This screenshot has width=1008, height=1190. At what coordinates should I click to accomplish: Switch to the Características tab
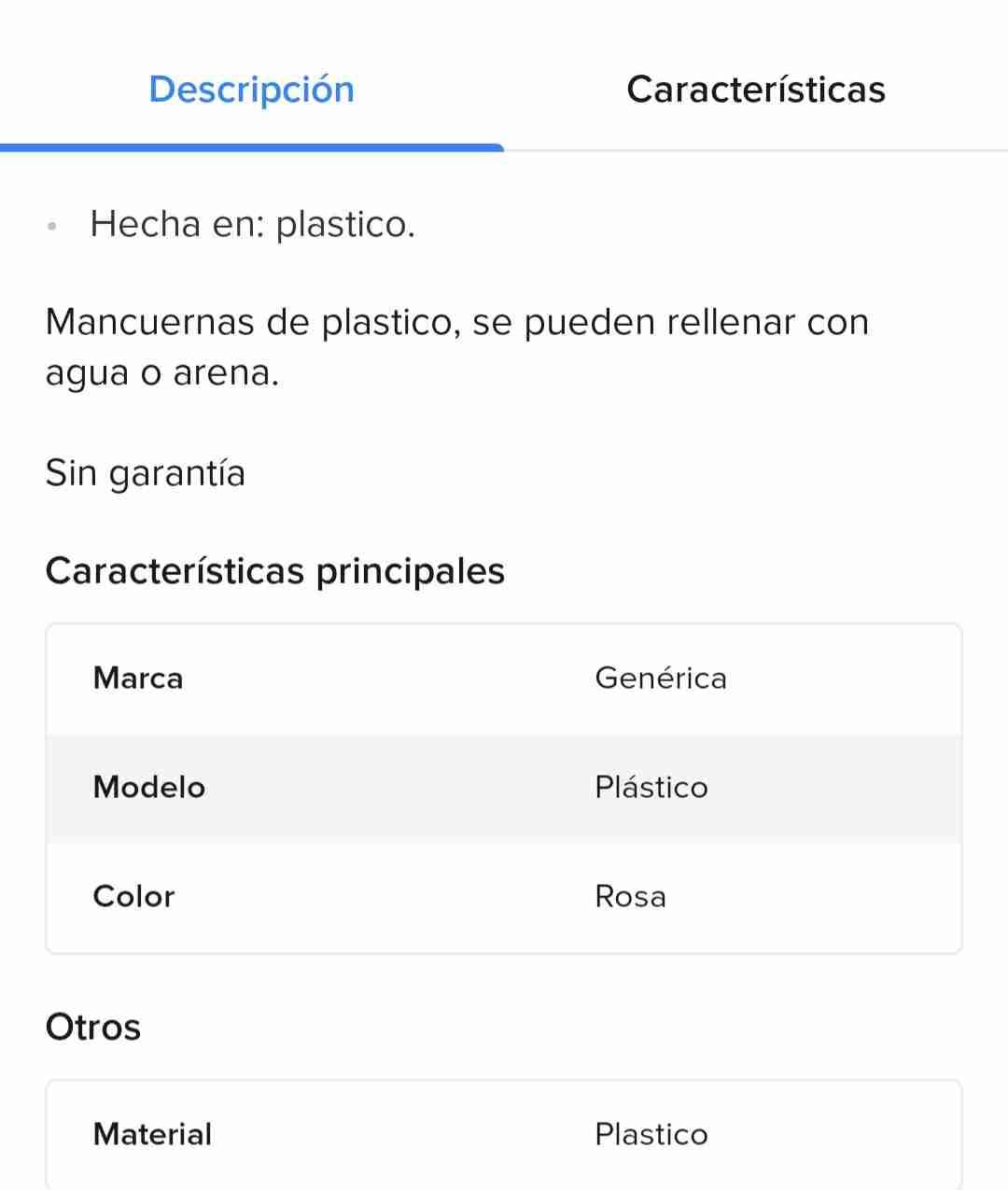click(756, 90)
